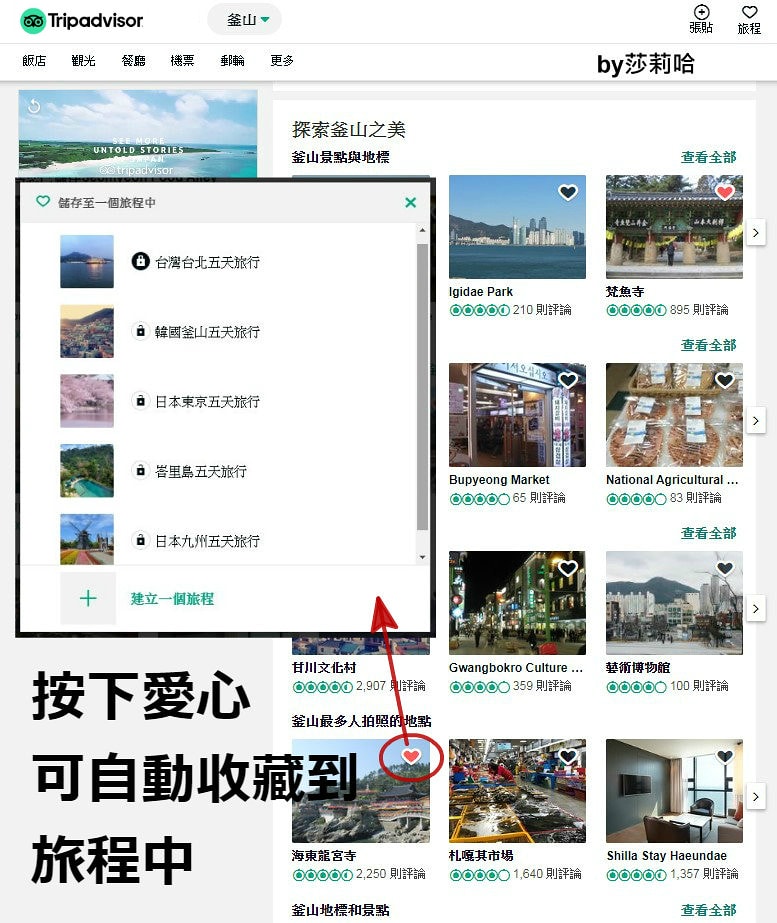This screenshot has width=777, height=923.
Task: Select the 韓國釜山五天旅行 trip
Action: tap(207, 332)
